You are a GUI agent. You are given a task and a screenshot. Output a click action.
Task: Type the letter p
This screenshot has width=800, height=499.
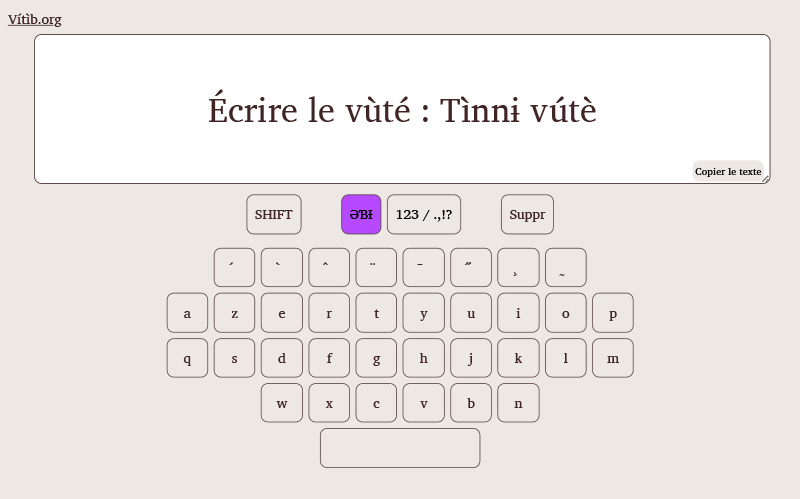tap(613, 313)
